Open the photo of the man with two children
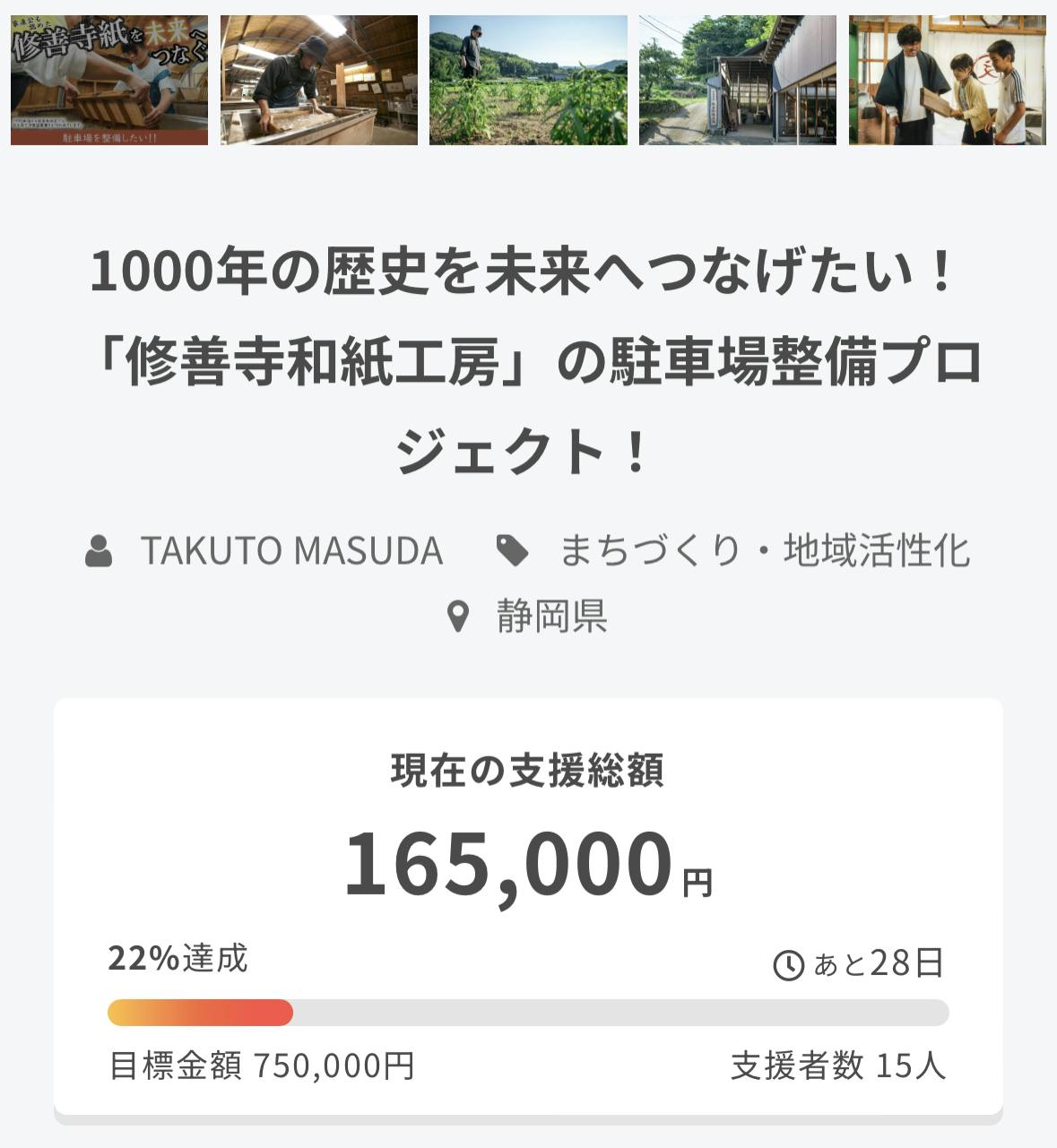 pyautogui.click(x=947, y=80)
